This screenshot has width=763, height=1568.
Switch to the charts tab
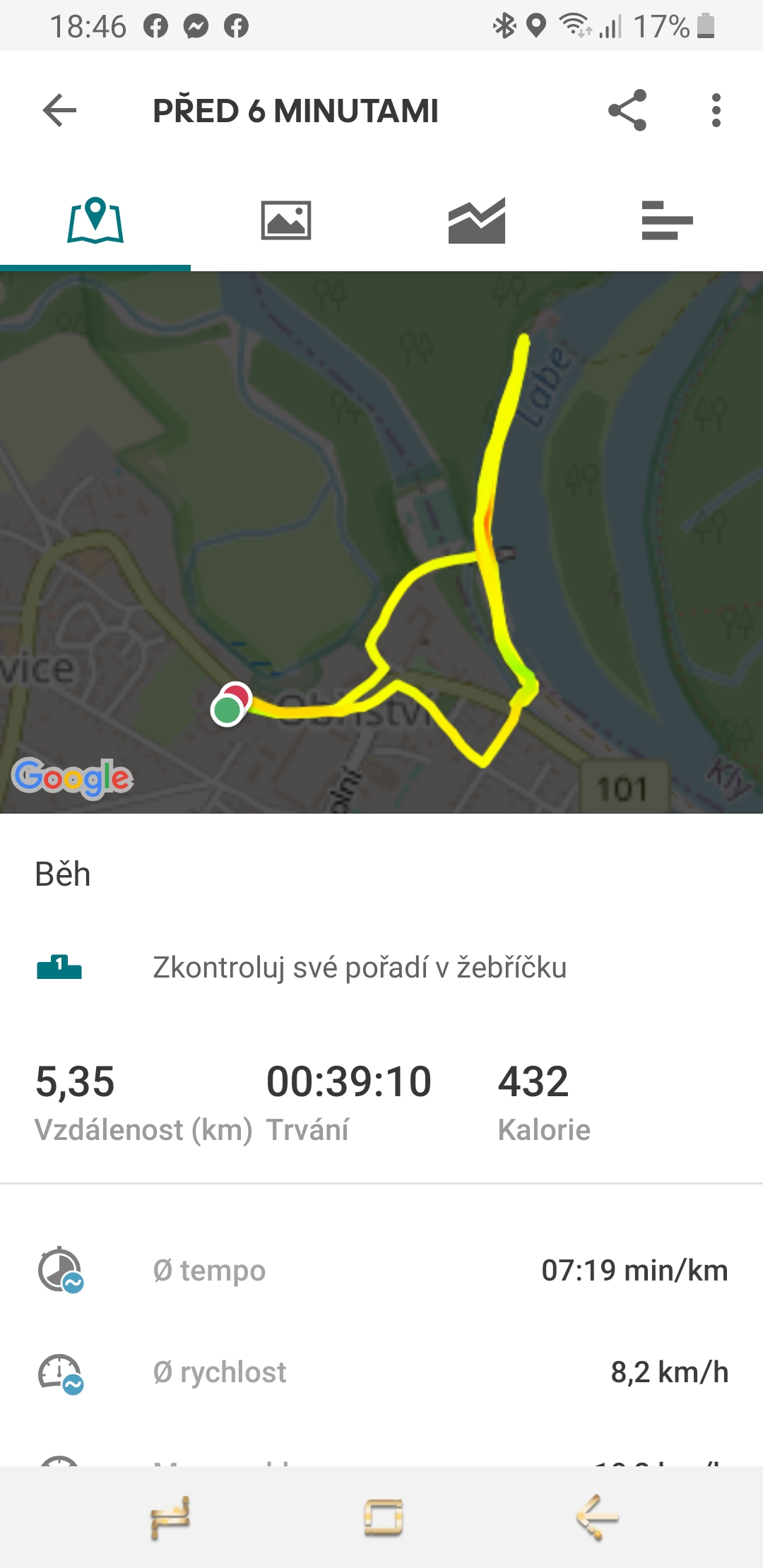coord(477,221)
